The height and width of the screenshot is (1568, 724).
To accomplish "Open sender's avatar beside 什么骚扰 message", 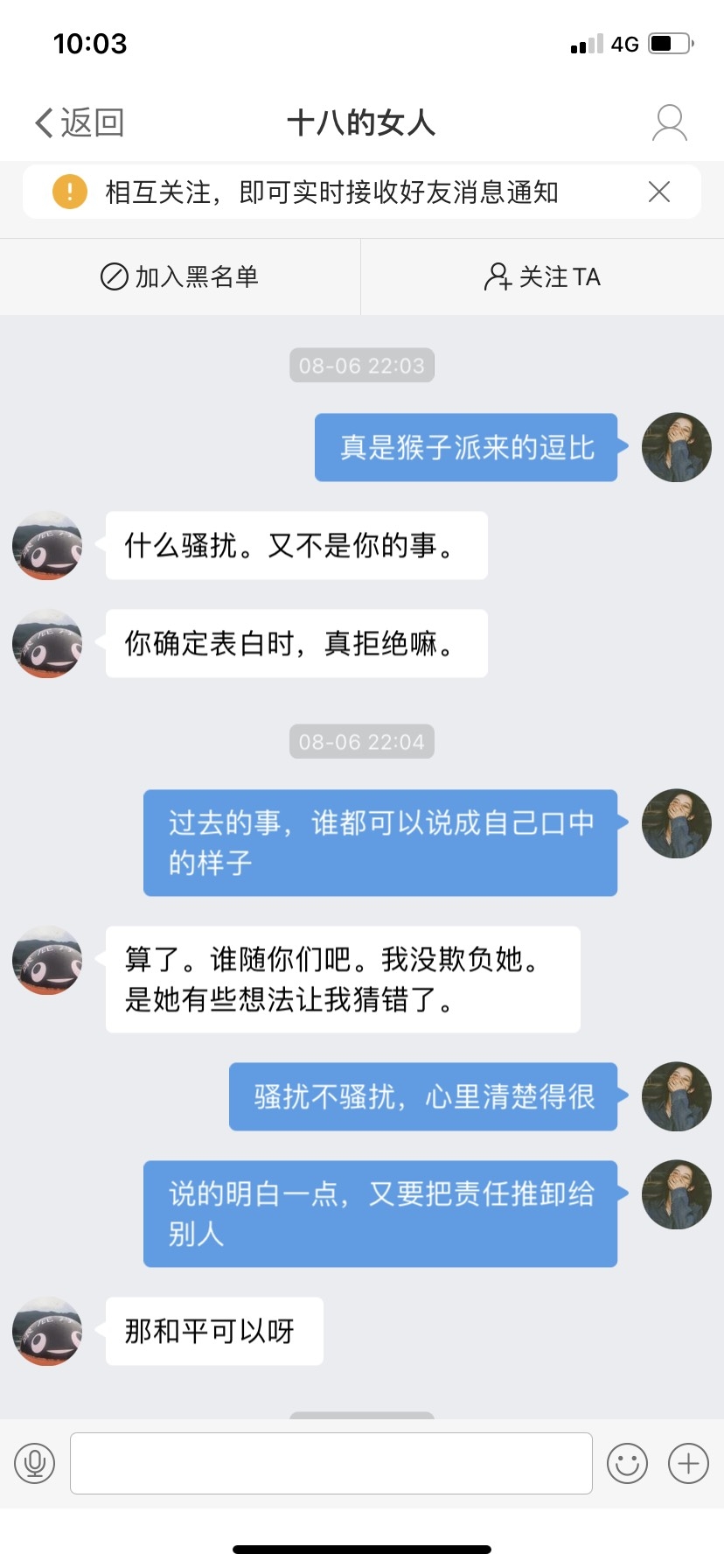I will [47, 546].
